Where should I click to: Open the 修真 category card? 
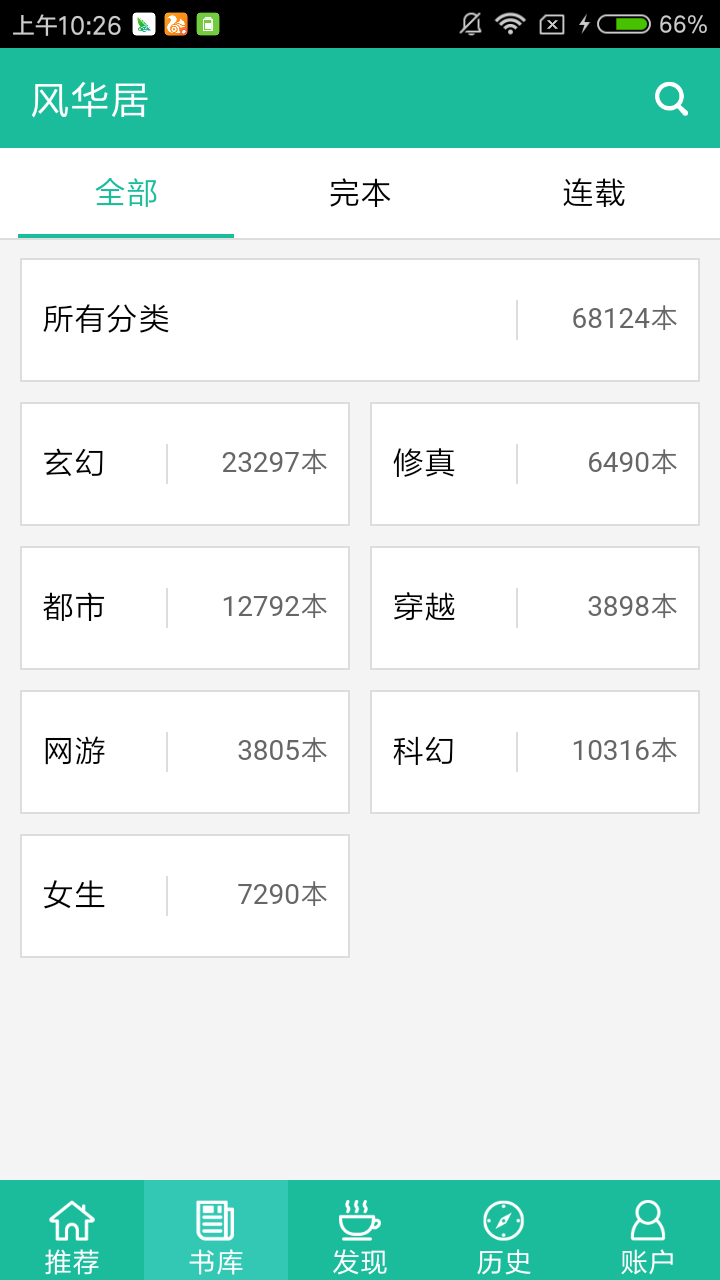[x=534, y=463]
